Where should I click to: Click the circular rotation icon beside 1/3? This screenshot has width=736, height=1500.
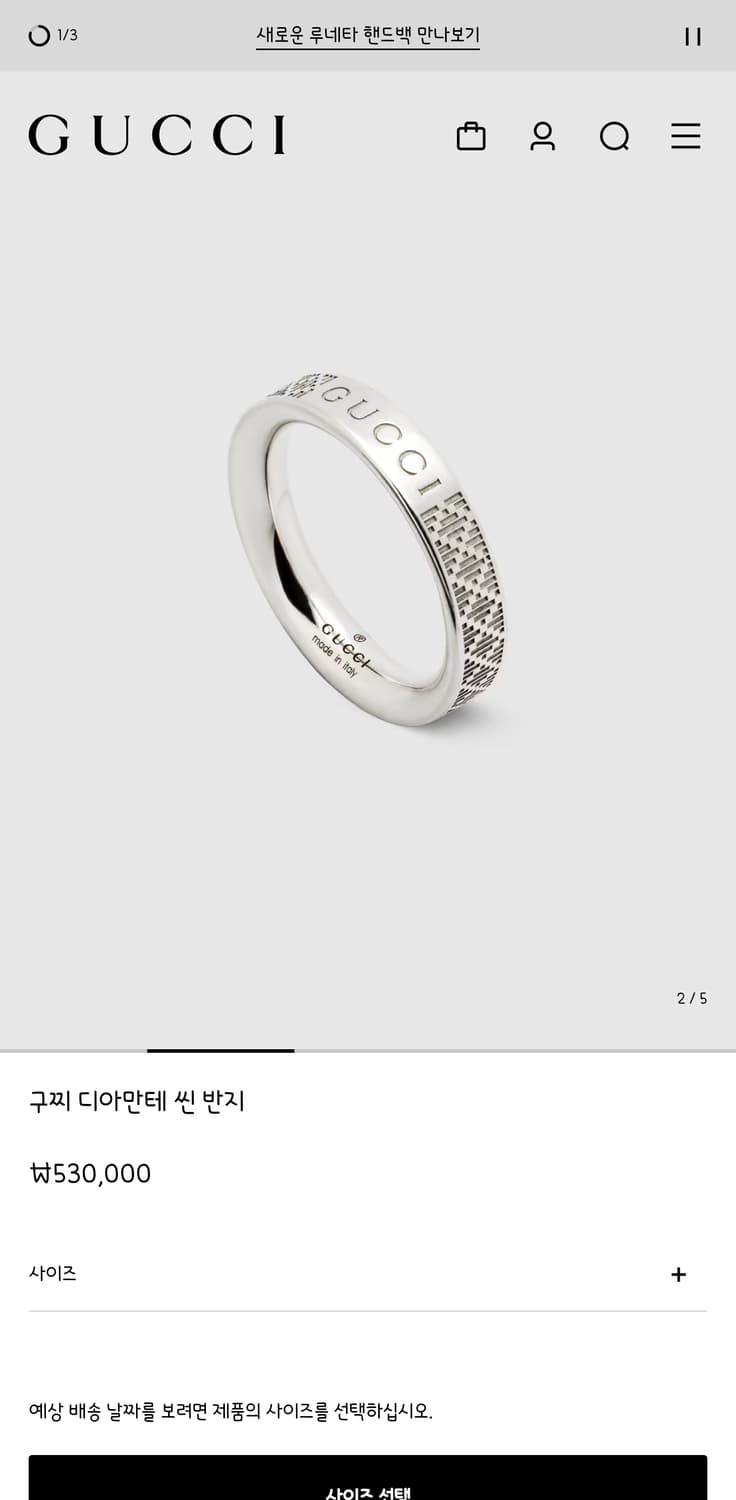[x=36, y=36]
